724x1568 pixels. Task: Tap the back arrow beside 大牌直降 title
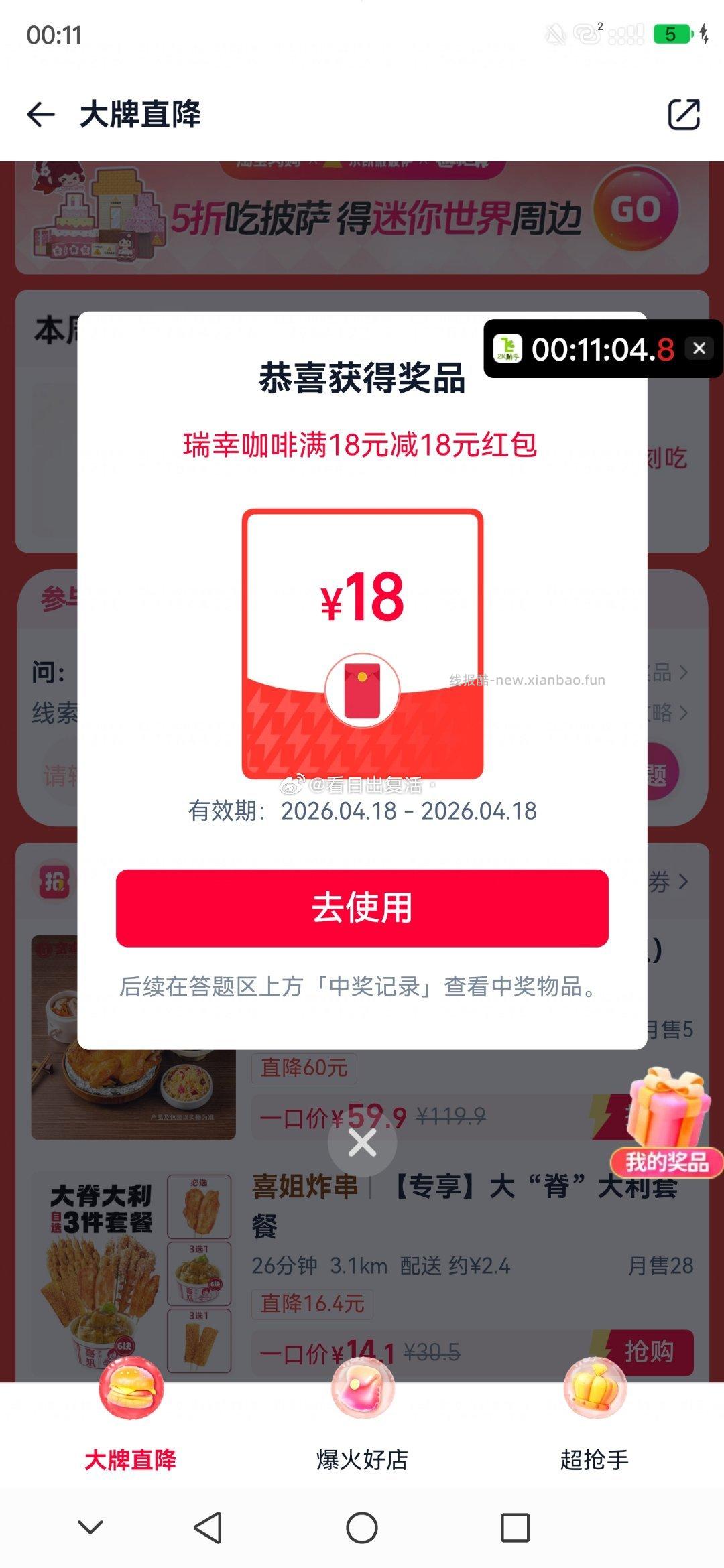click(x=42, y=114)
